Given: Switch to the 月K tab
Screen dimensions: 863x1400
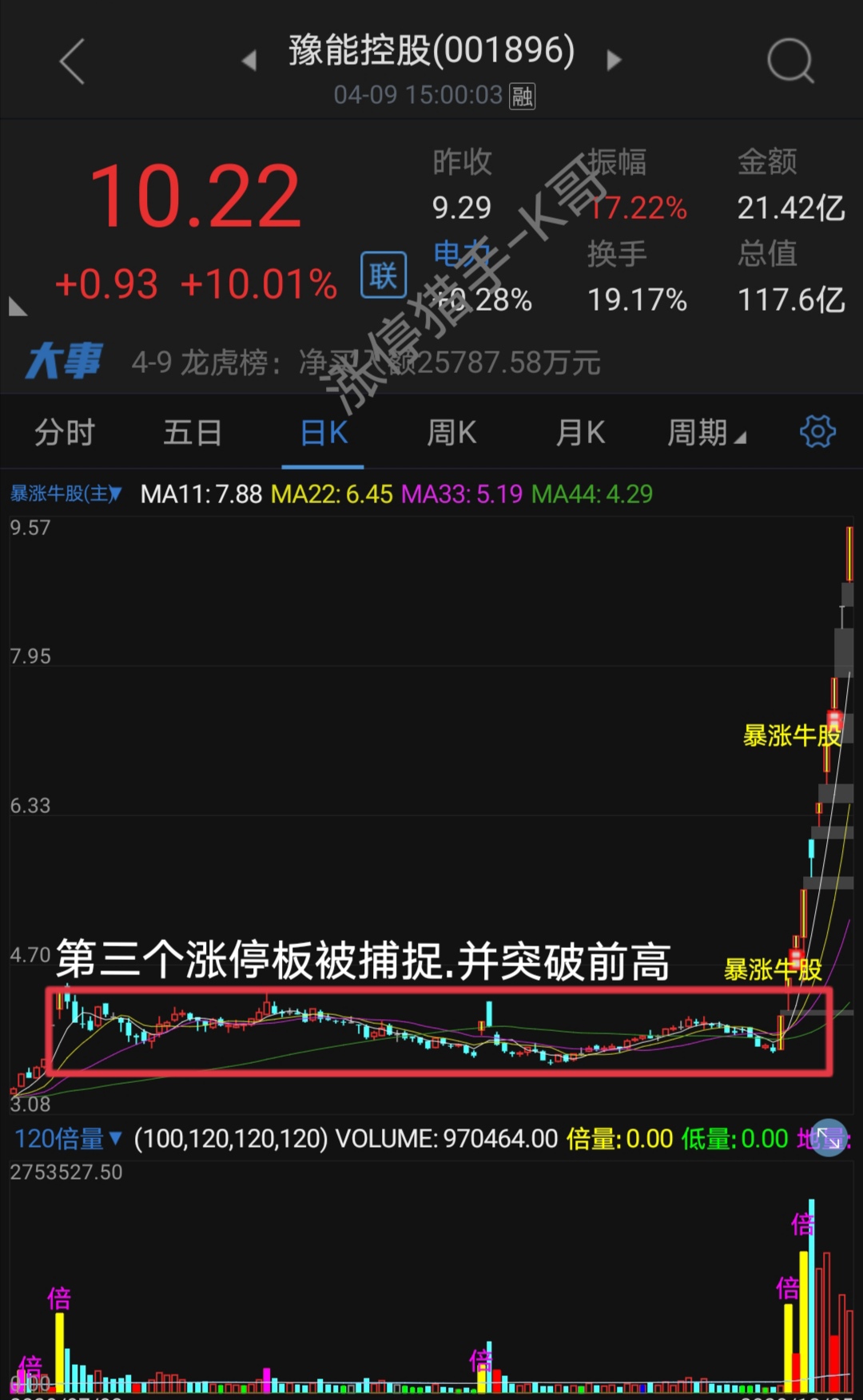Looking at the screenshot, I should [x=580, y=433].
